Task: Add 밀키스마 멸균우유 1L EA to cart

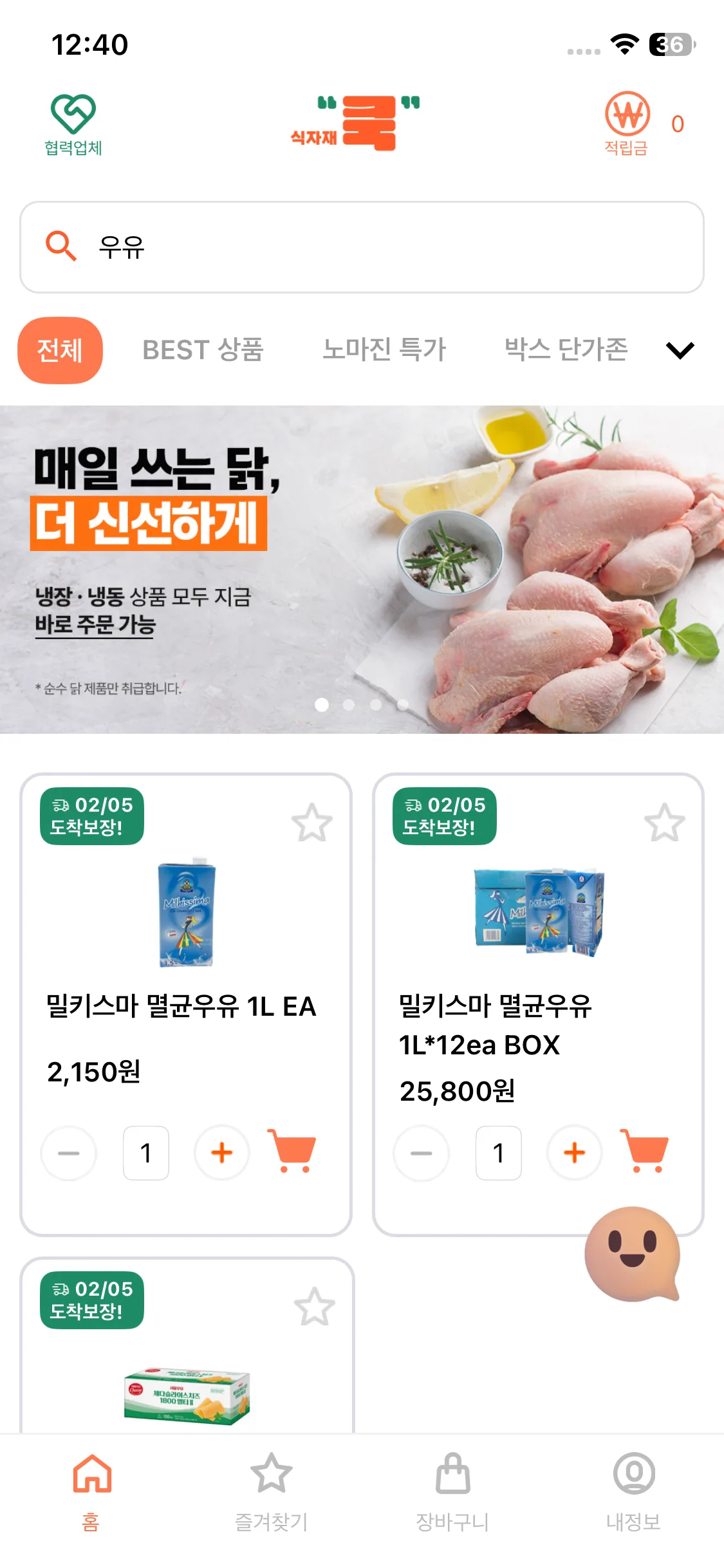Action: (292, 1151)
